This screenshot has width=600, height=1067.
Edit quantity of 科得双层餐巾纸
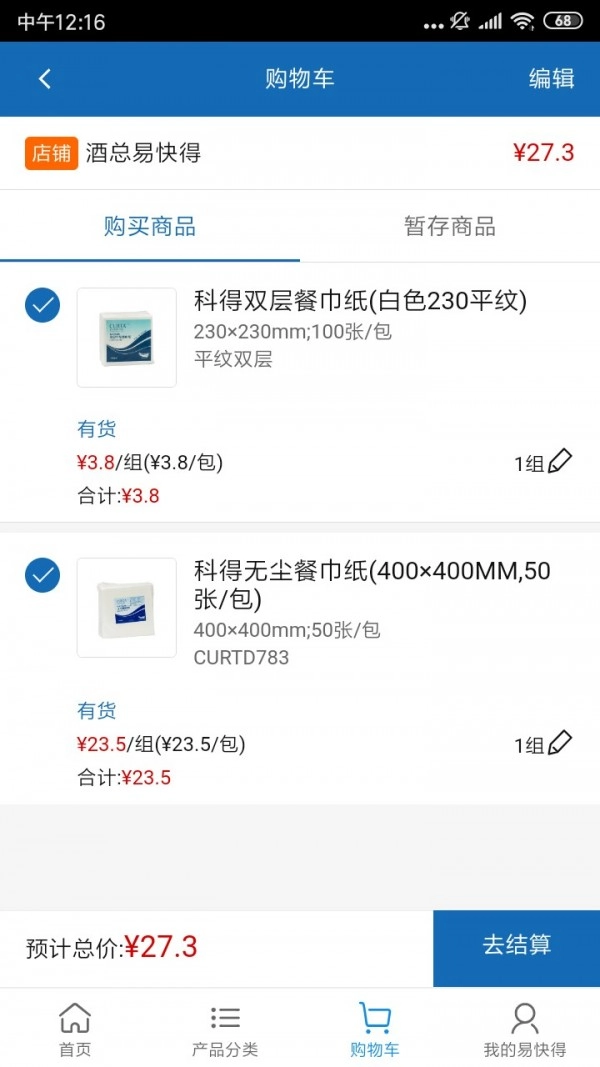pyautogui.click(x=559, y=462)
